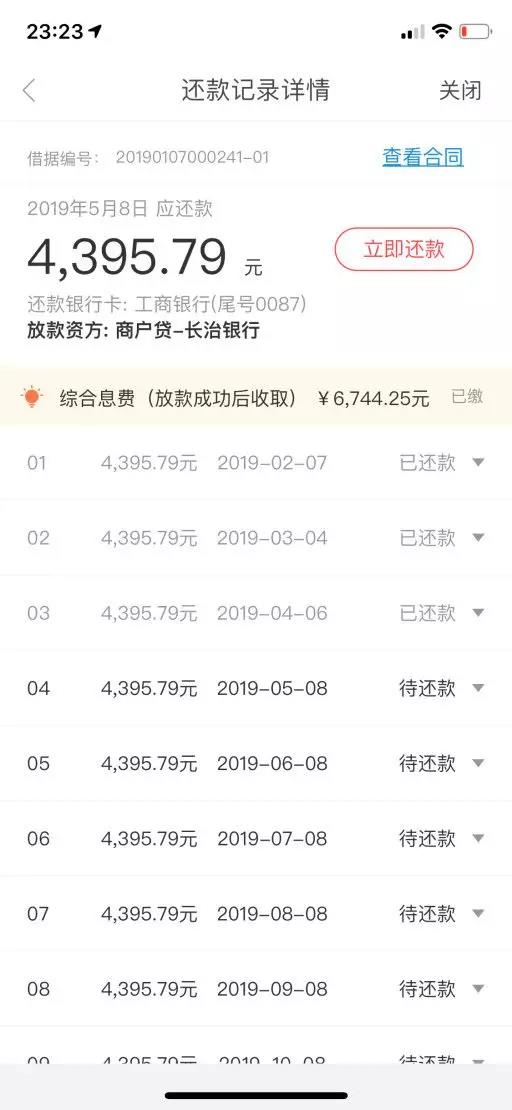The width and height of the screenshot is (512, 1110).
Task: Open the 查看合同 contract link
Action: point(423,156)
